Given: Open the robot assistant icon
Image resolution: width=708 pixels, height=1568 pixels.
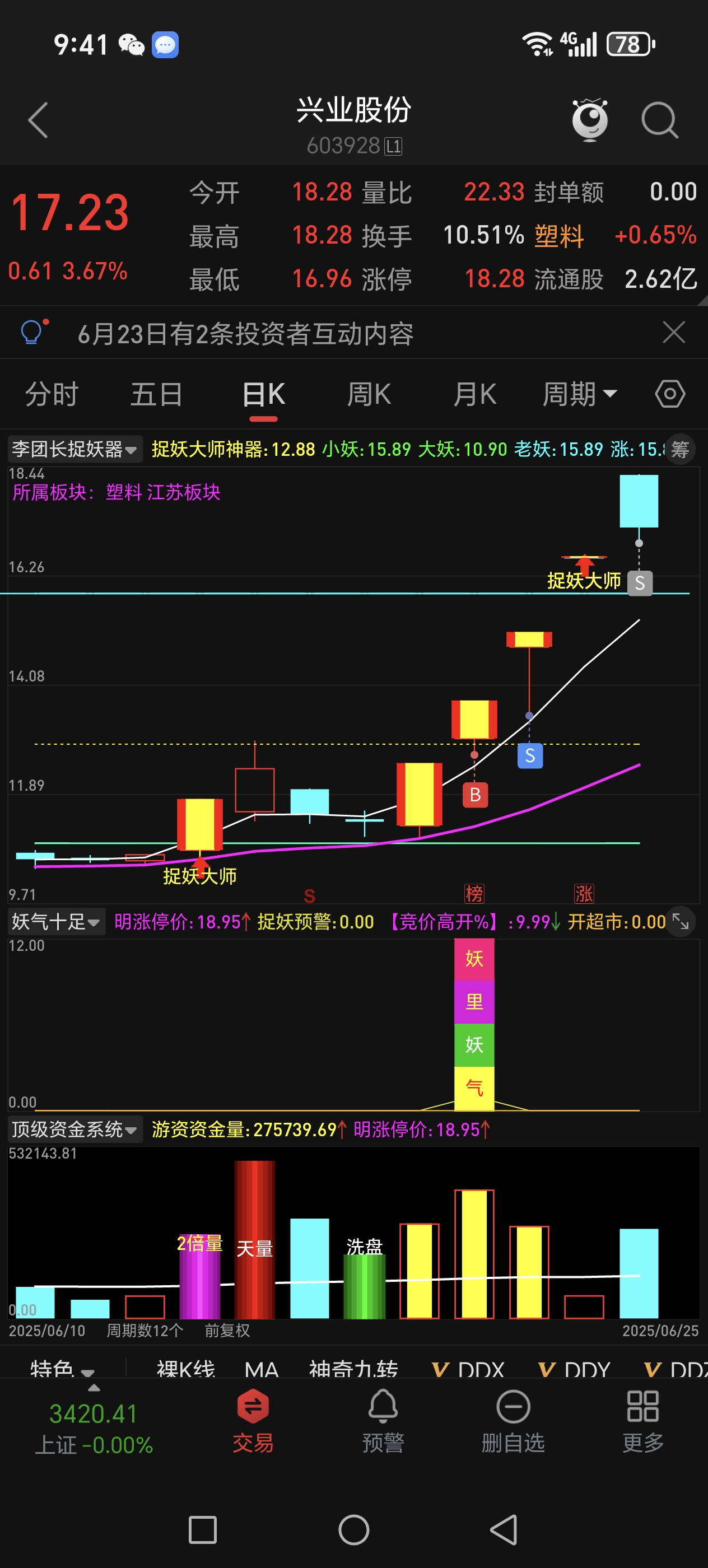Looking at the screenshot, I should (x=589, y=120).
